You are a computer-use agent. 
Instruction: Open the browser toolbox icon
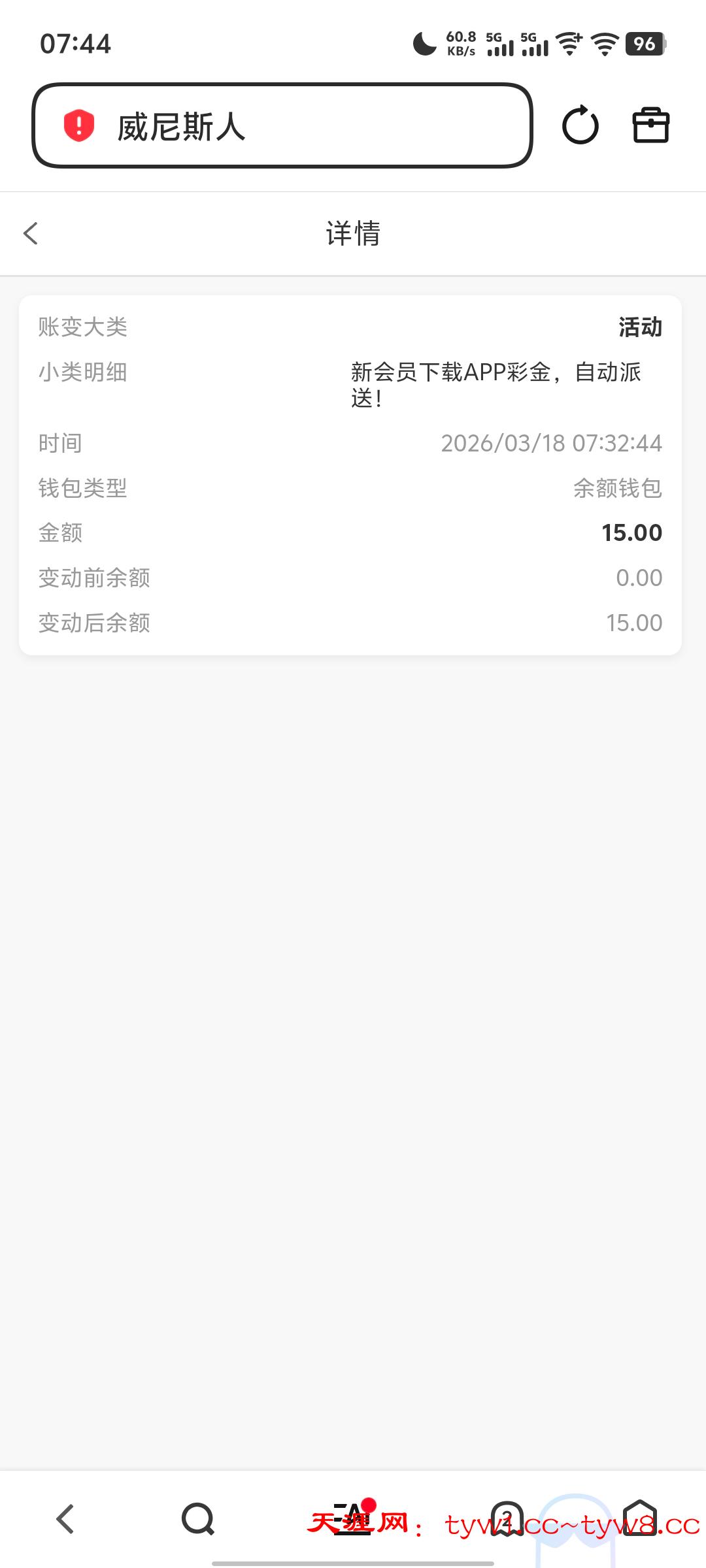tap(650, 125)
